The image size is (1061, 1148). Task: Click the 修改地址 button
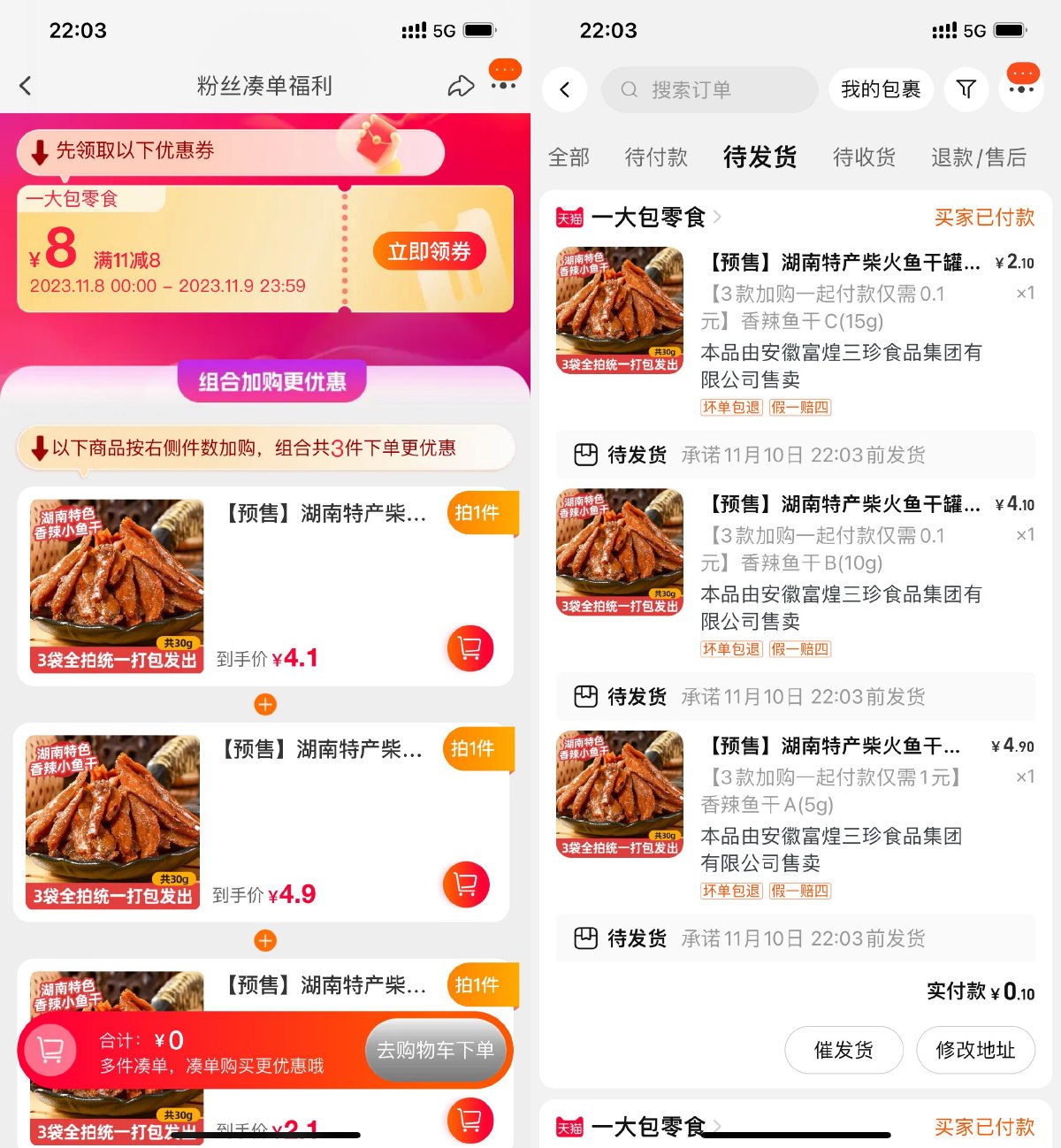[975, 1050]
